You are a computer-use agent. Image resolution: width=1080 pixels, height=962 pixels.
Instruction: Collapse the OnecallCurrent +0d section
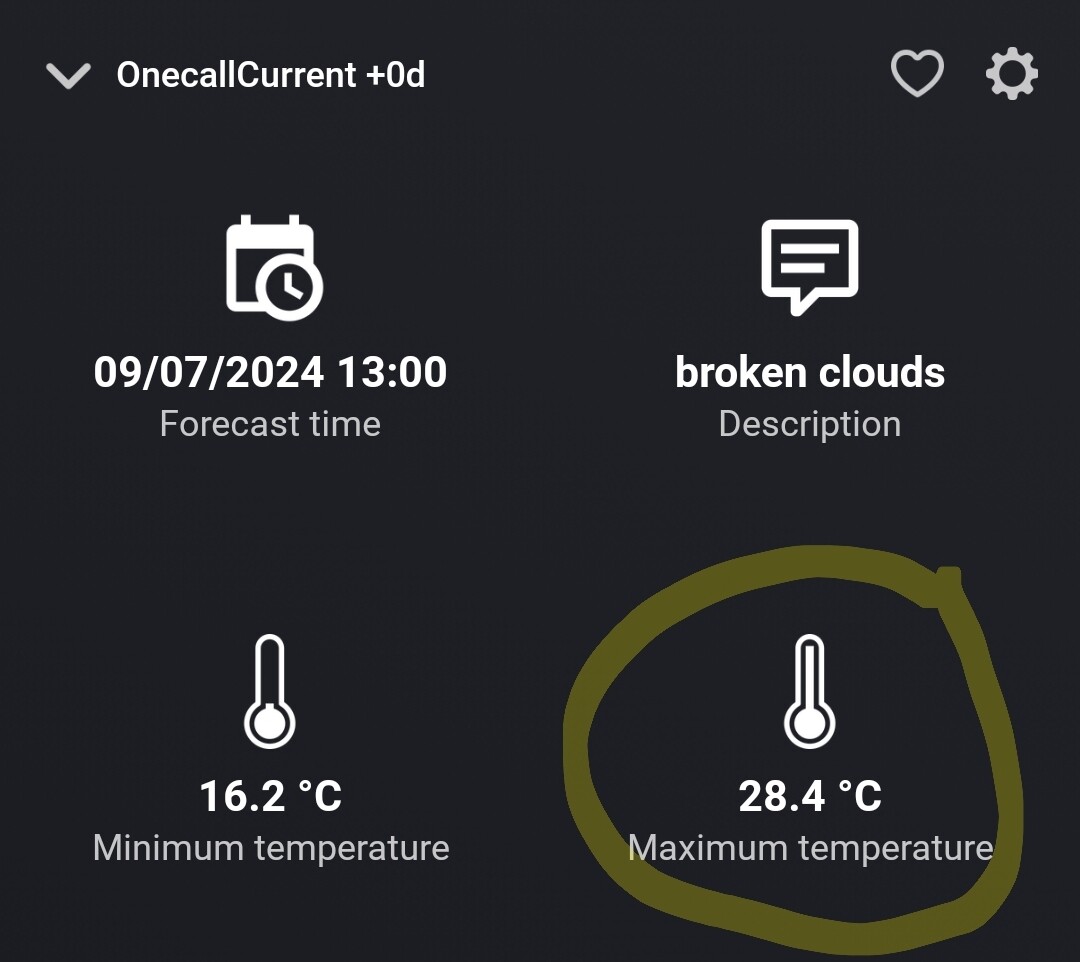pos(68,75)
